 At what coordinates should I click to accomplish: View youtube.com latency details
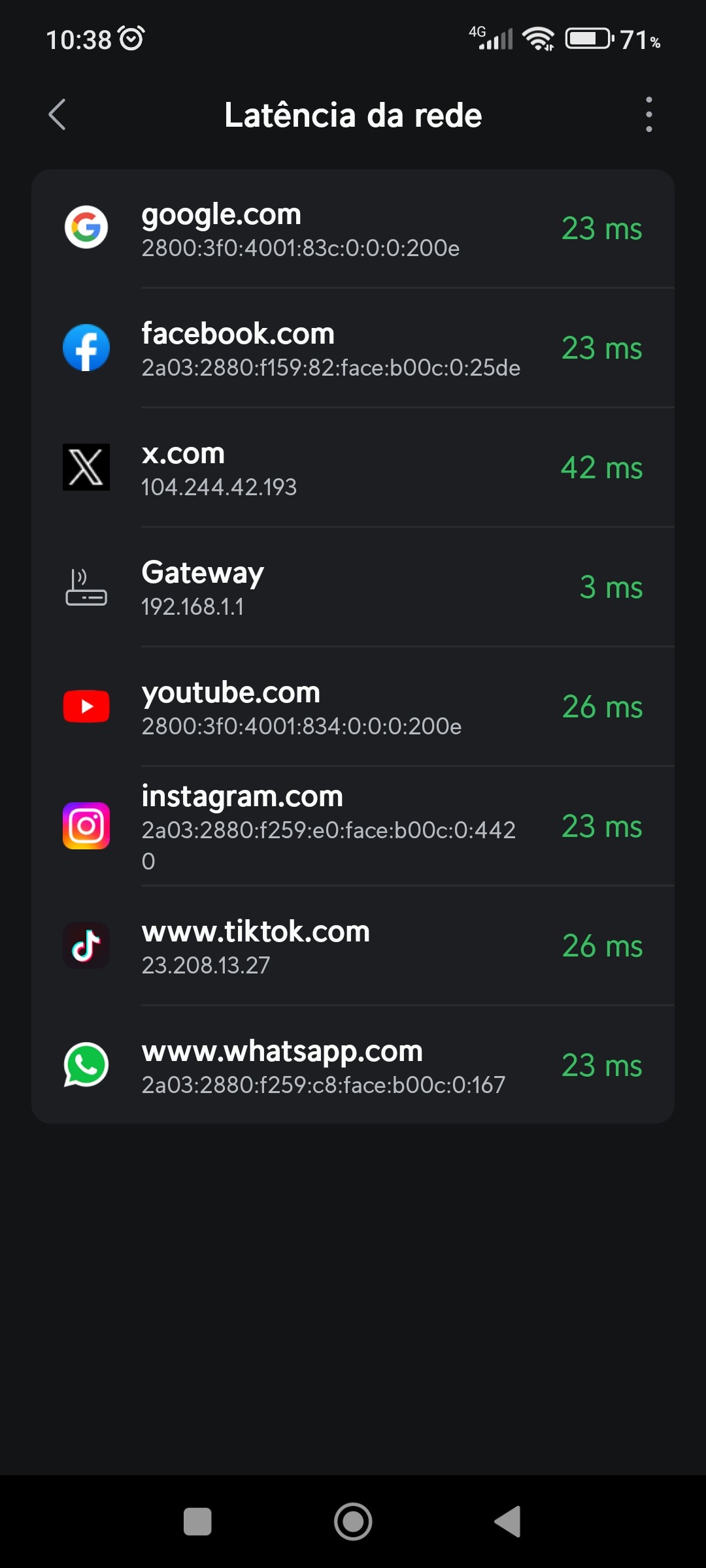pos(353,707)
